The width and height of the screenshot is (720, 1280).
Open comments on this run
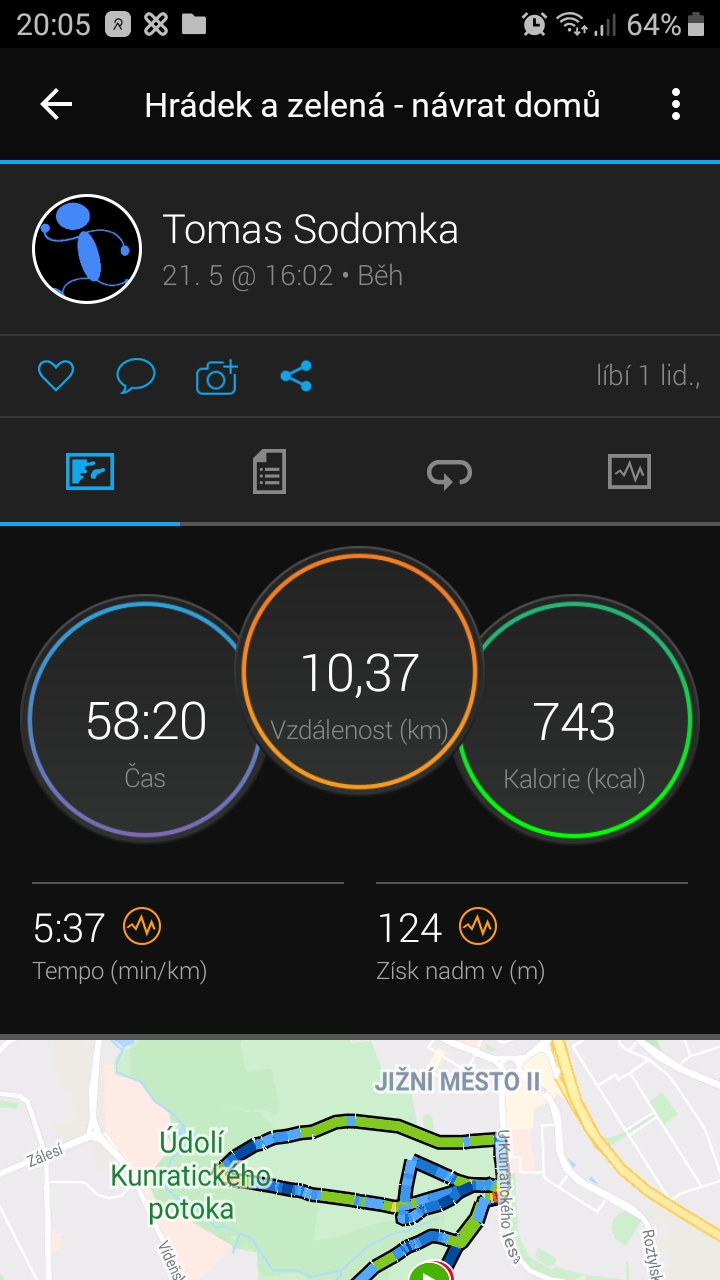[x=136, y=376]
